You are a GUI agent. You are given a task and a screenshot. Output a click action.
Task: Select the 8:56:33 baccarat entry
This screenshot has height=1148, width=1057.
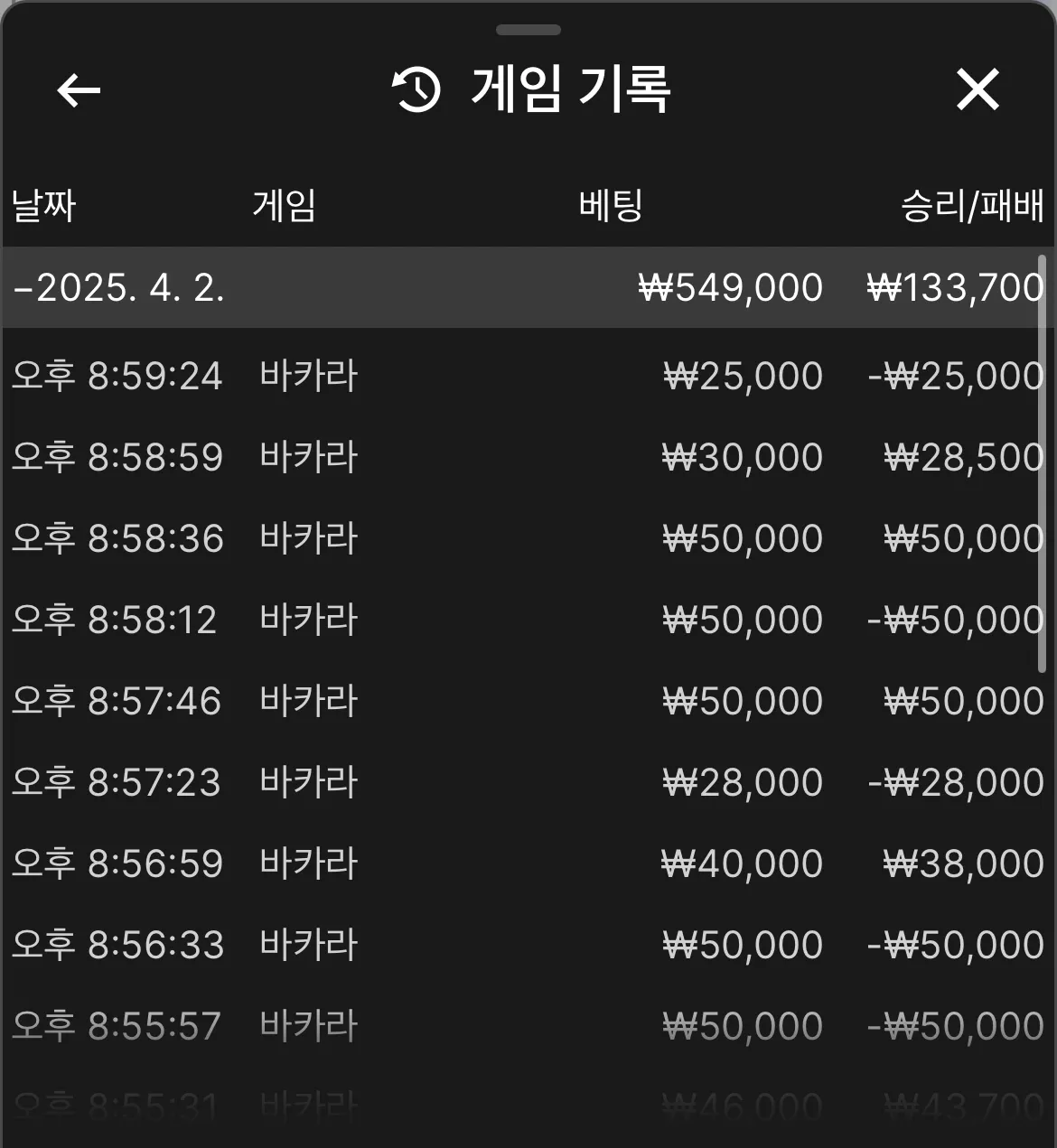click(x=528, y=945)
